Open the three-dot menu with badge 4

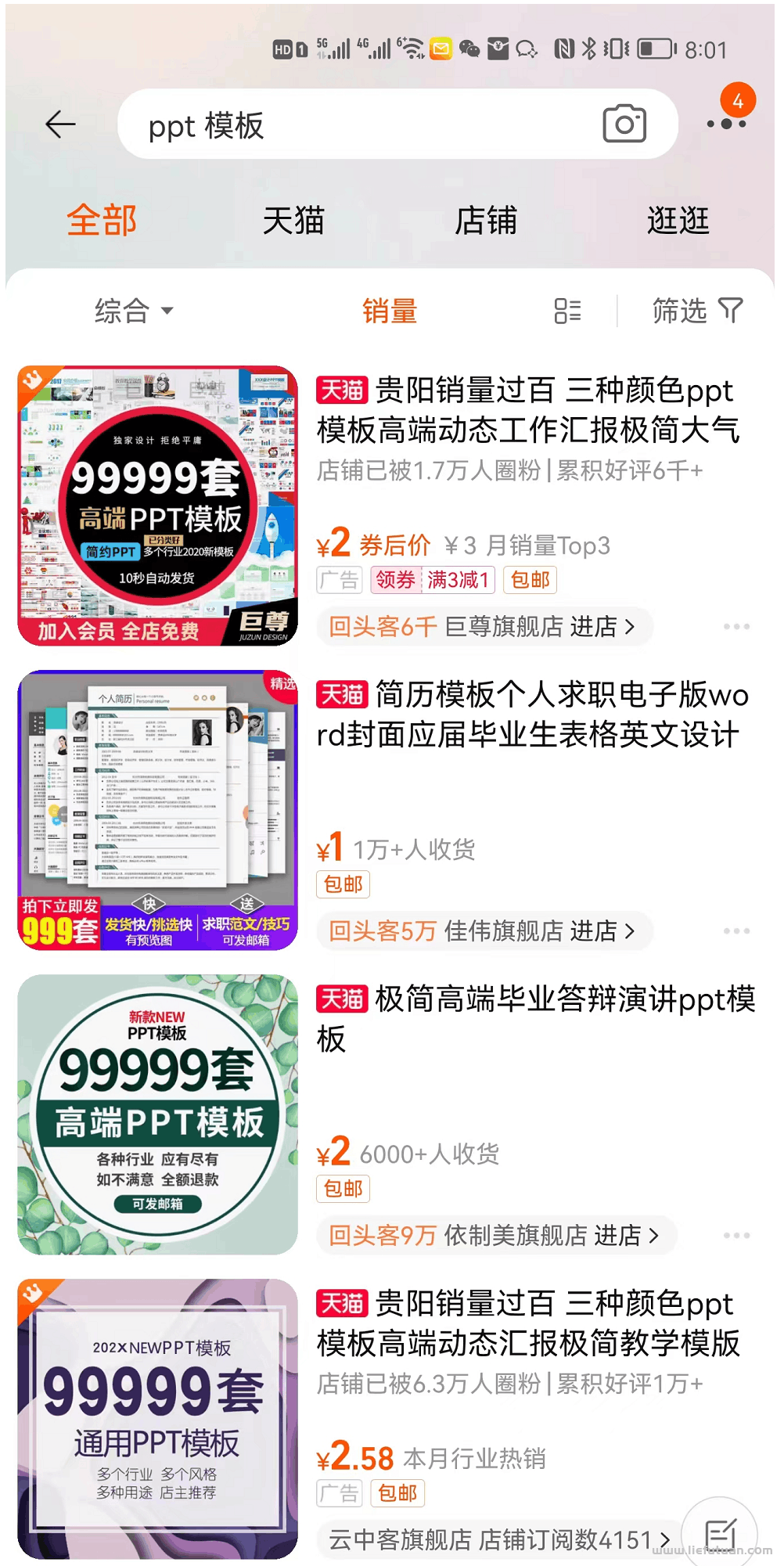coord(726,123)
